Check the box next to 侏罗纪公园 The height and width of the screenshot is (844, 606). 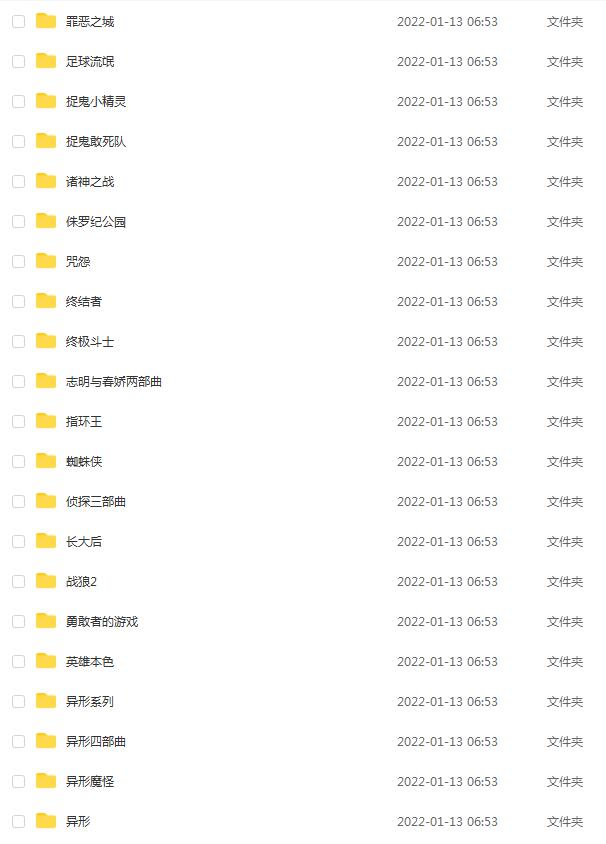click(18, 221)
